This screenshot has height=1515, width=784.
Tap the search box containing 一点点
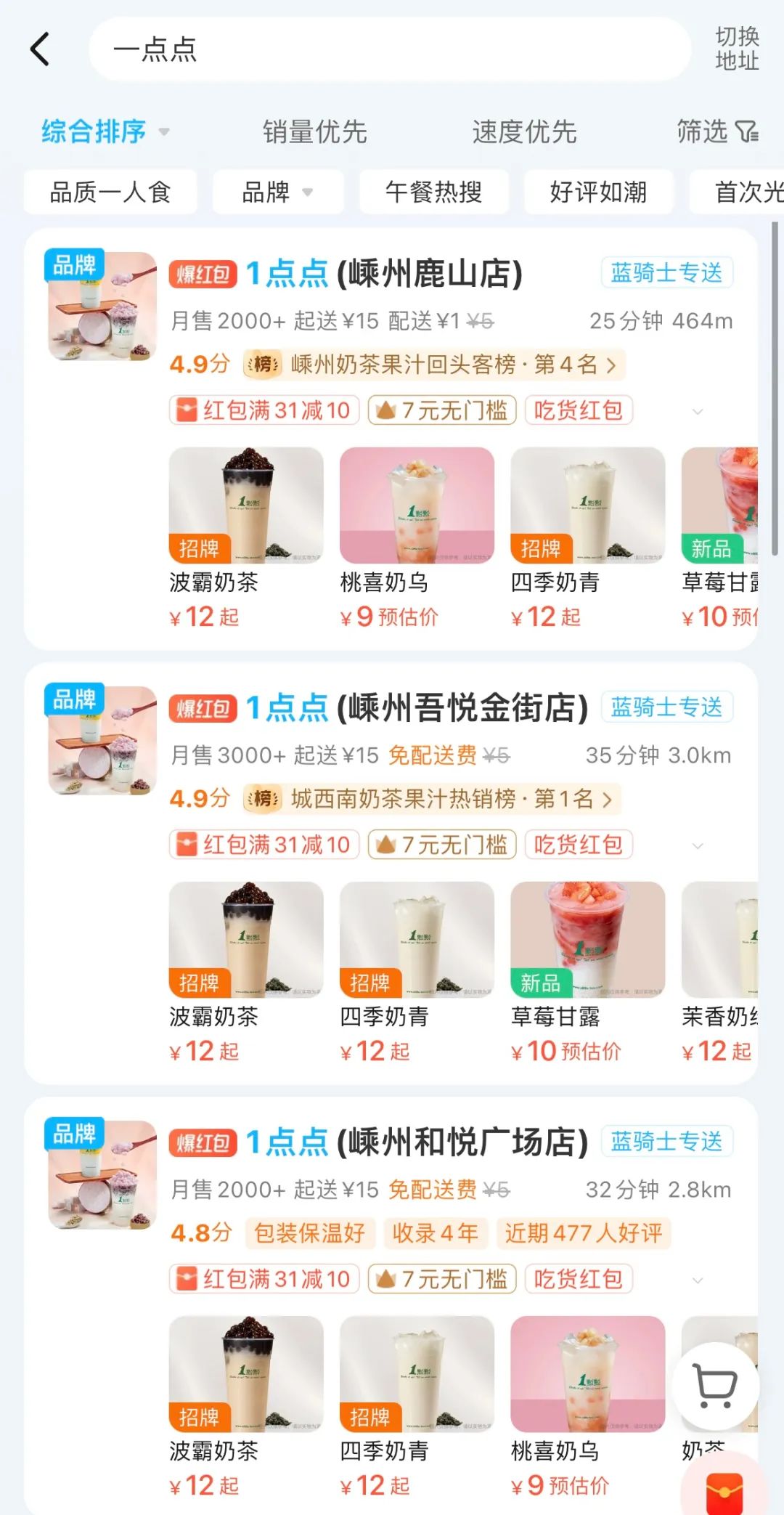(389, 49)
